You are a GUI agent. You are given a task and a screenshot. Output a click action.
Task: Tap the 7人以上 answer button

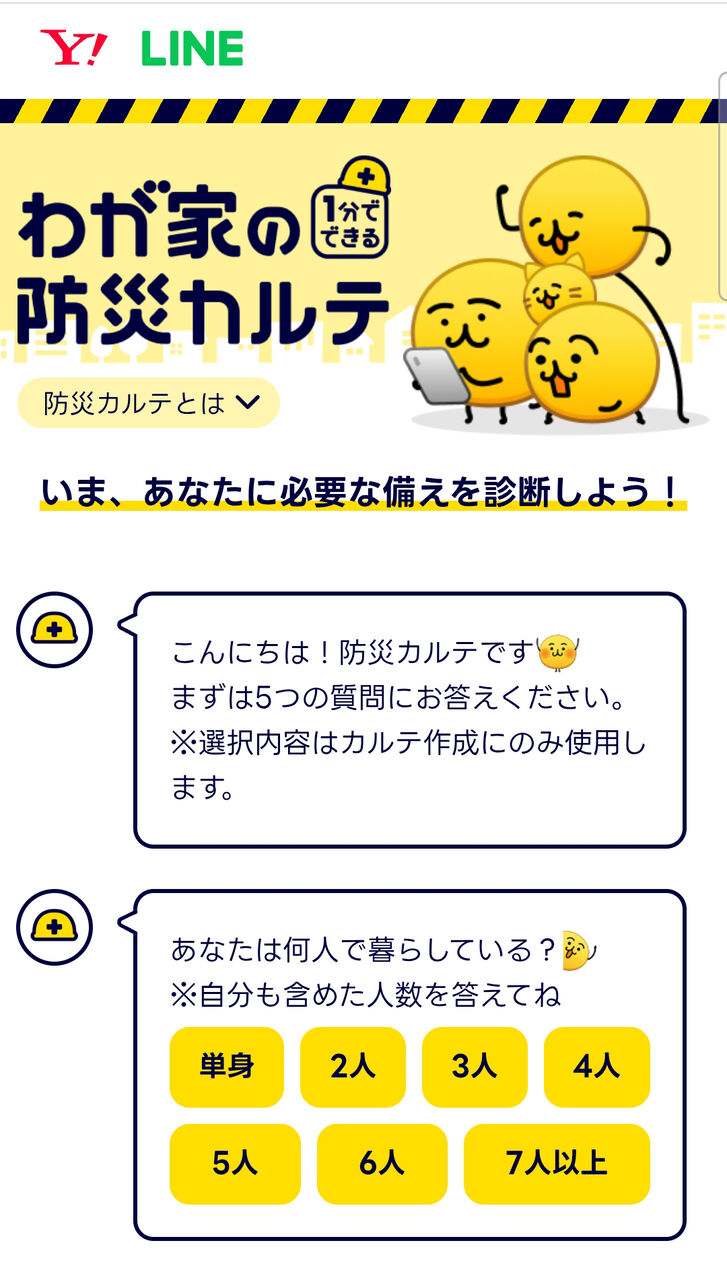556,1163
